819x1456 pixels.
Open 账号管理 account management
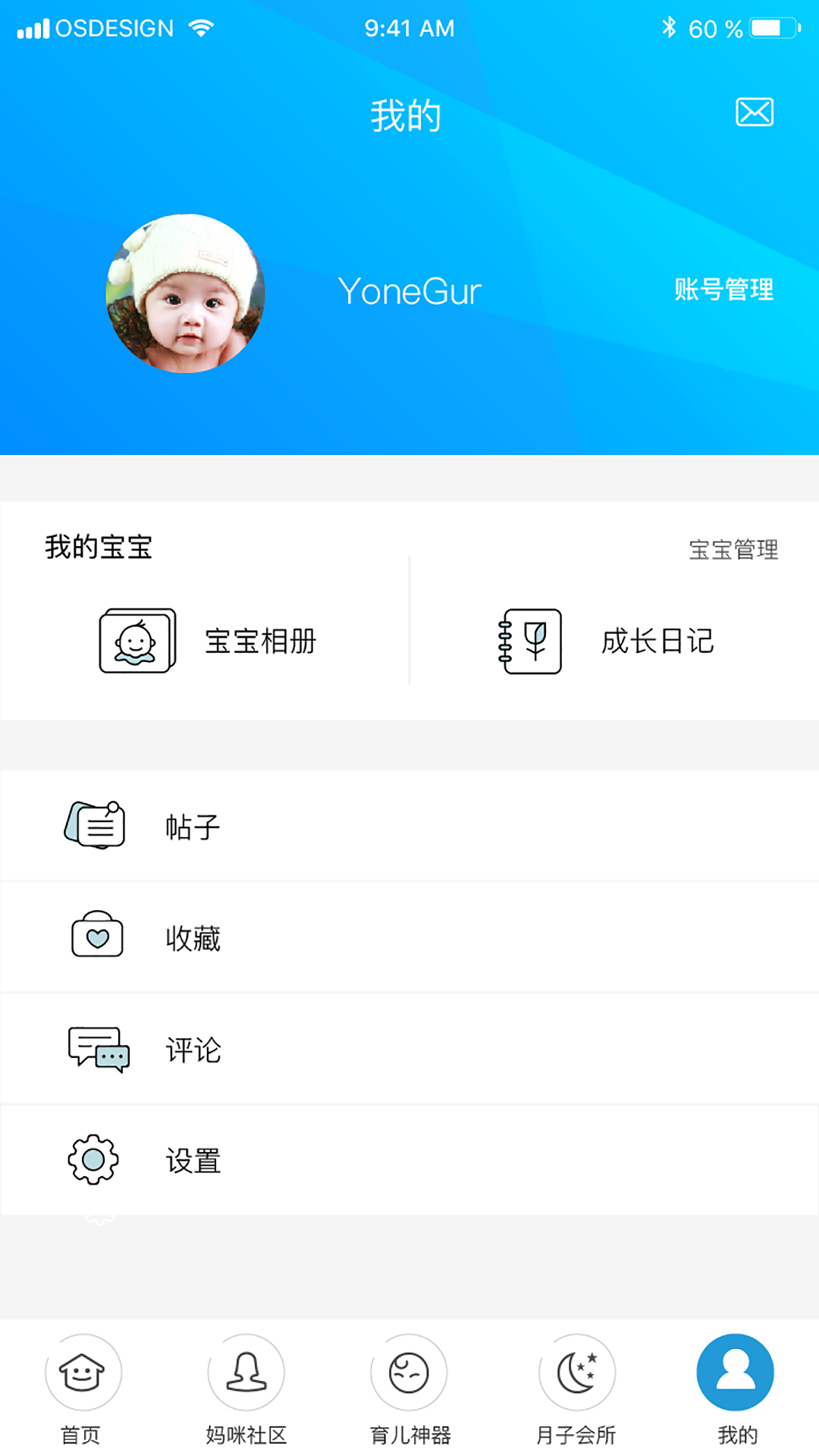[723, 290]
